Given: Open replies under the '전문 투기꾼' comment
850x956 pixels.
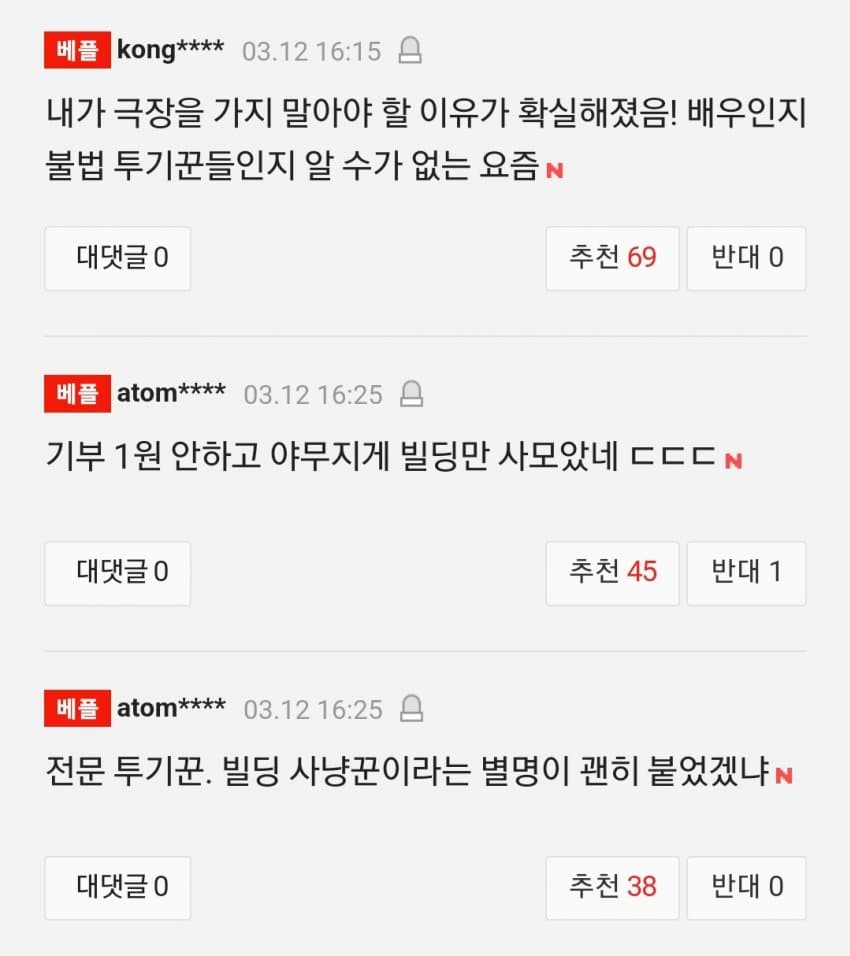Looking at the screenshot, I should [118, 887].
